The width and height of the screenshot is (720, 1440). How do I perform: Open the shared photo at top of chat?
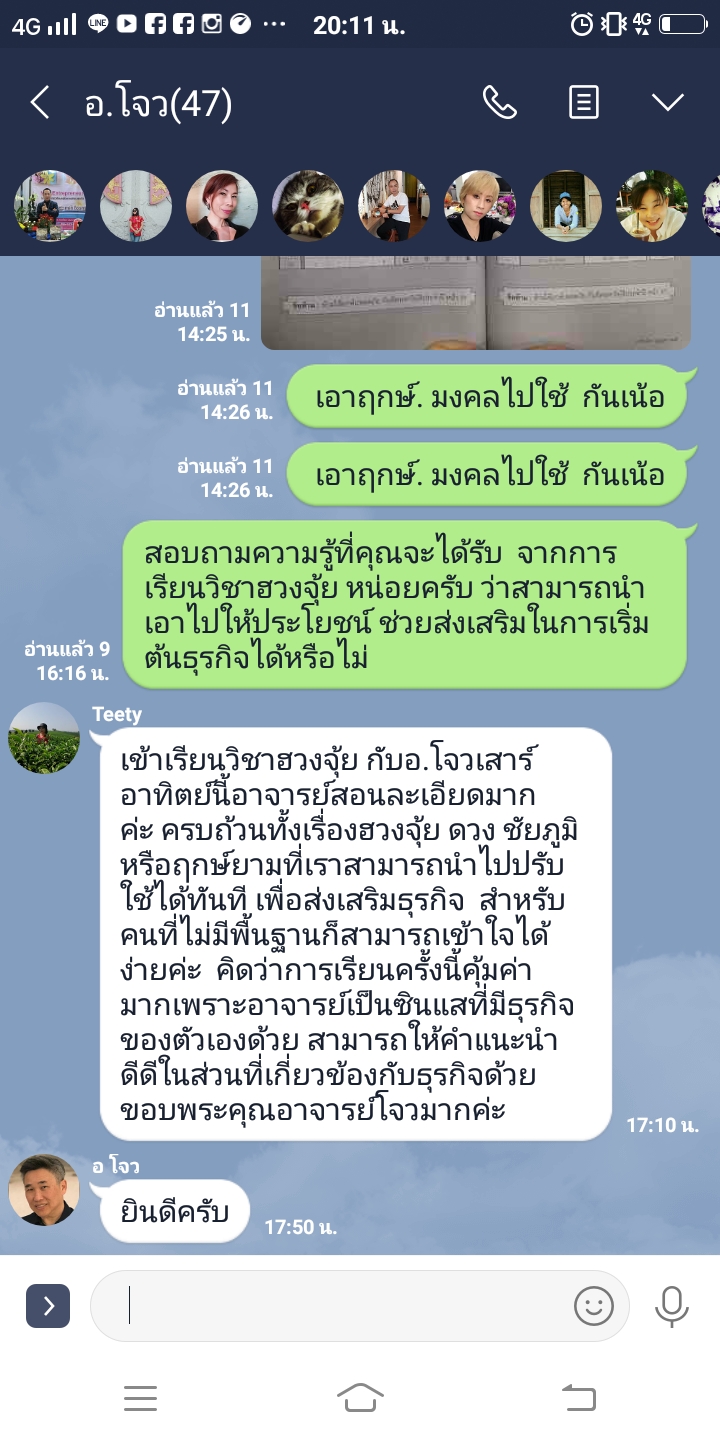pyautogui.click(x=476, y=302)
